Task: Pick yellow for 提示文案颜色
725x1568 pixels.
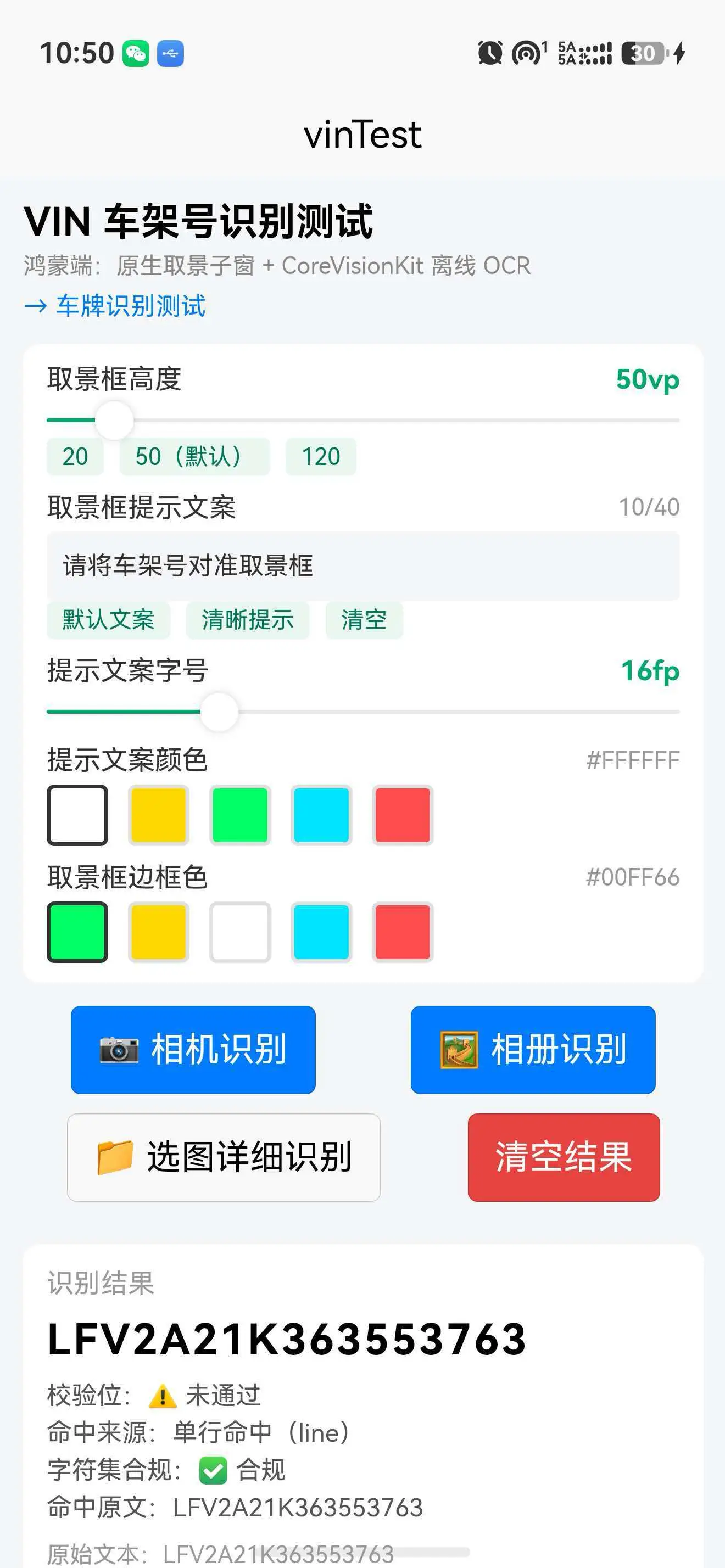Action: coord(159,815)
